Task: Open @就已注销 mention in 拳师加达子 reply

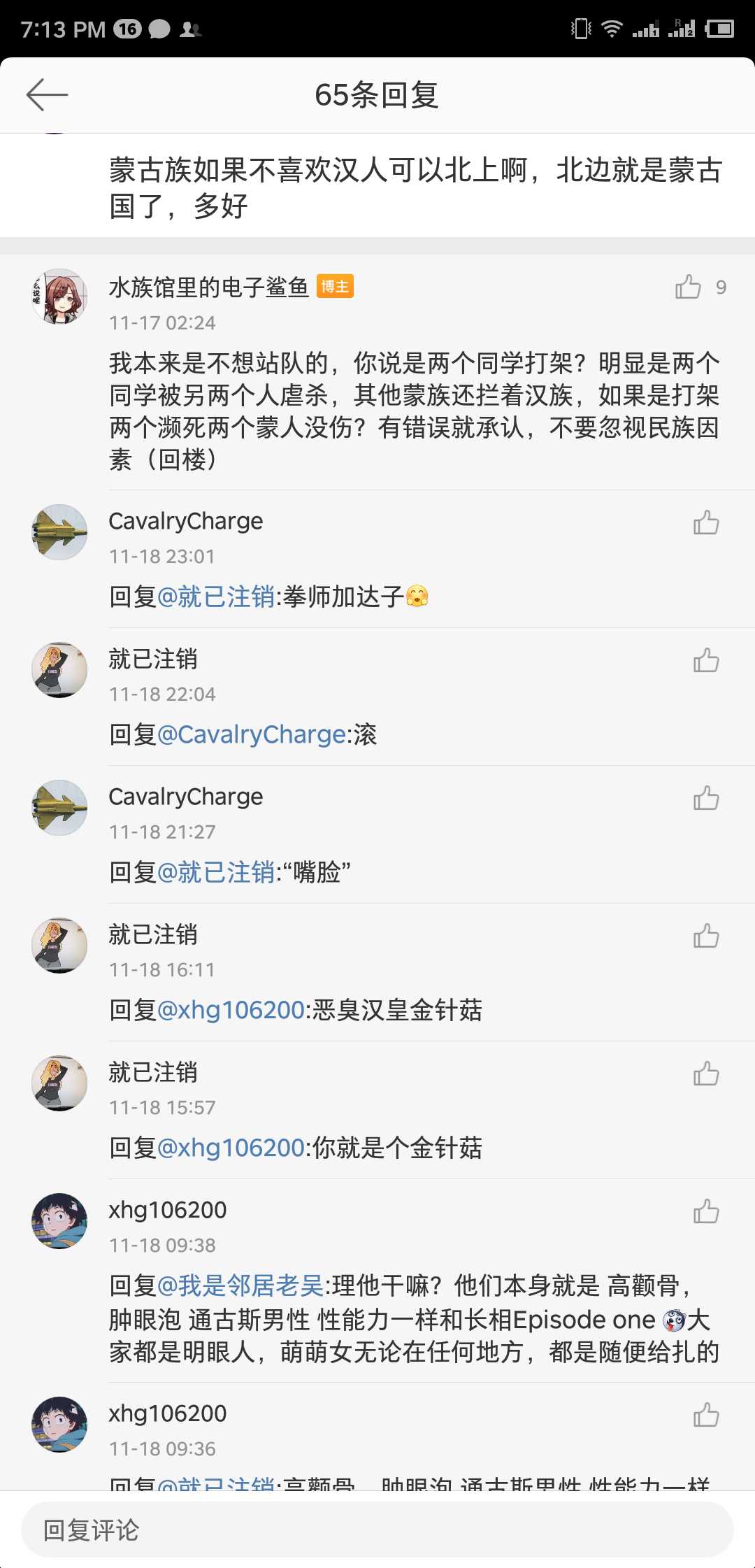Action: pos(216,597)
